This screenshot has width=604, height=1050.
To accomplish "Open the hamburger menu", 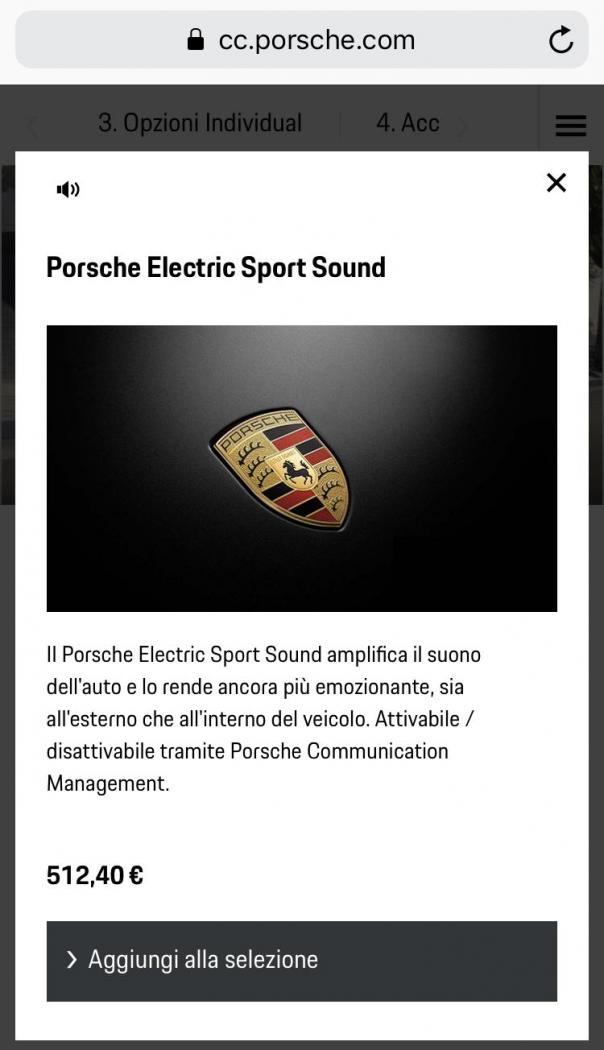I will [x=570, y=125].
